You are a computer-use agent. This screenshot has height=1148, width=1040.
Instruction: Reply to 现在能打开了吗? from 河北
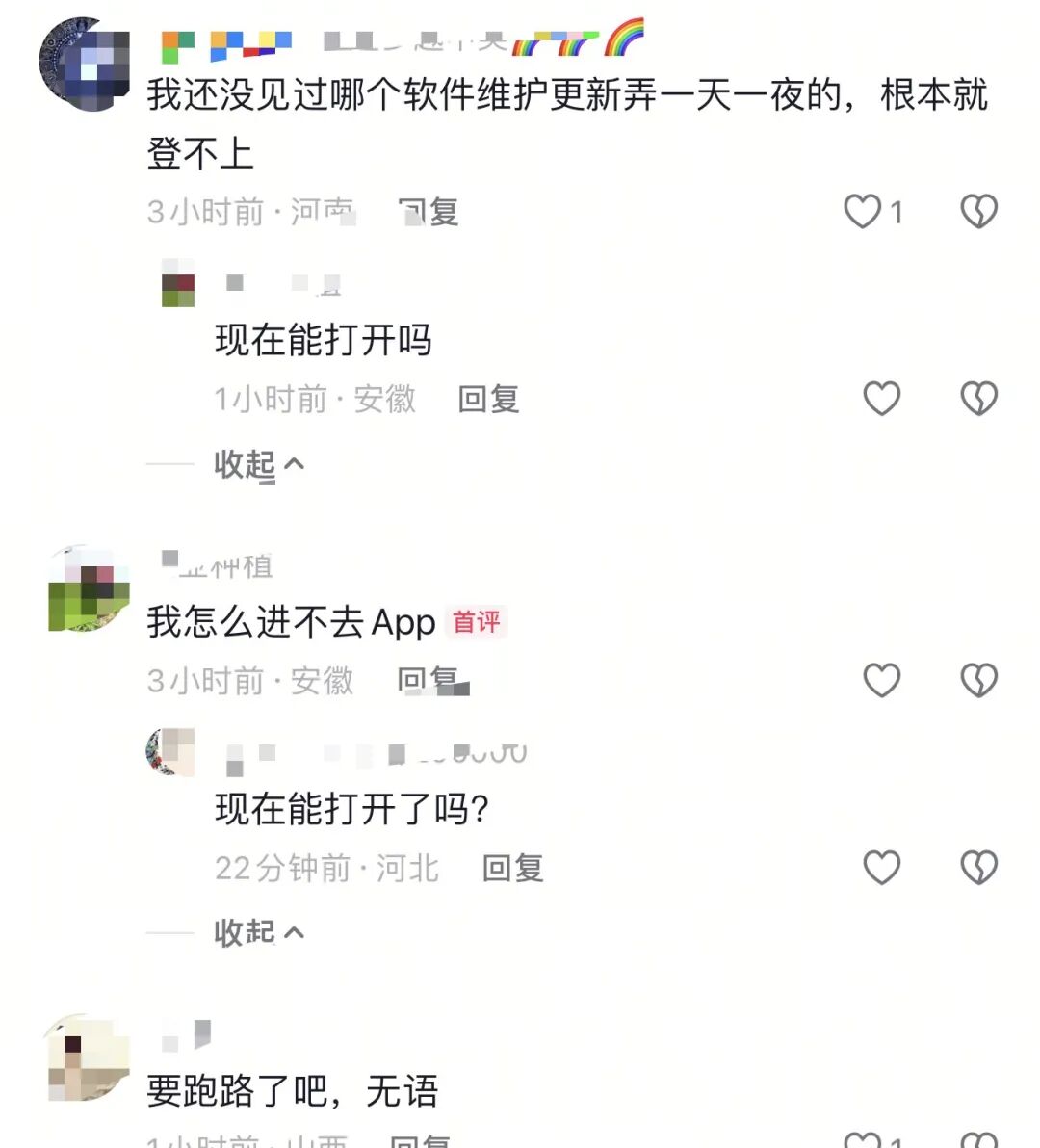tap(512, 868)
